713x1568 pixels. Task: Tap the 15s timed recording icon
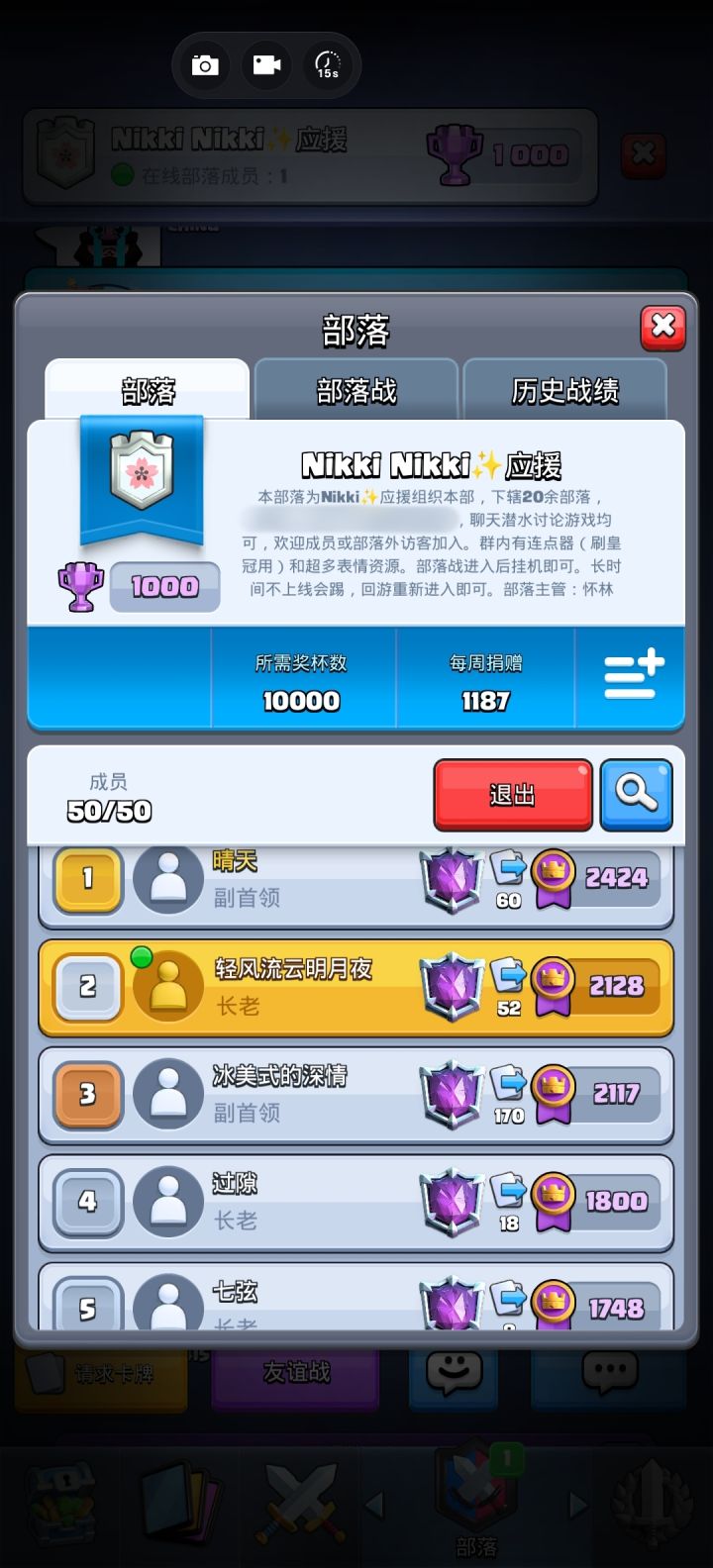[x=327, y=65]
